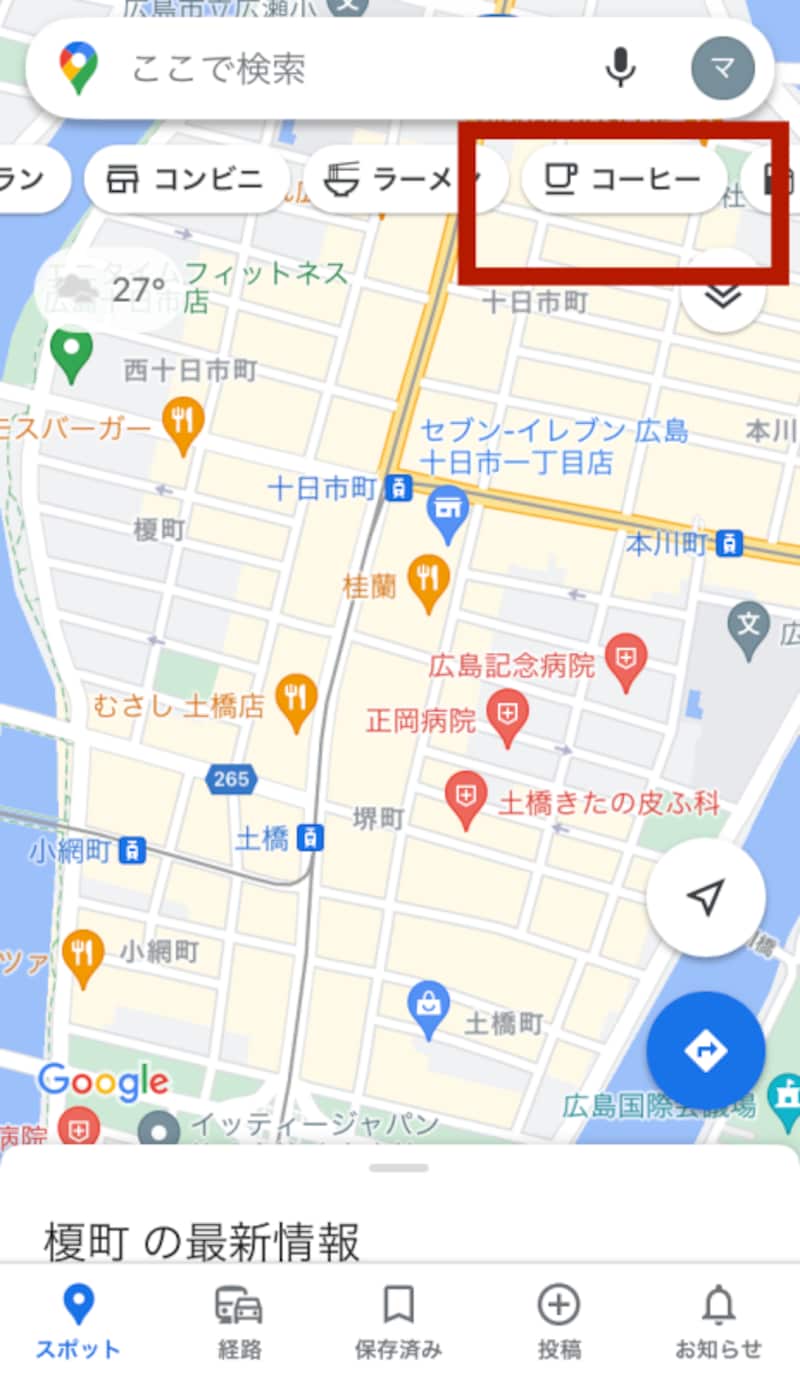Expand the 榎町 の最新情報 bottom sheet
Viewport: 800px width, 1379px height.
pos(400,1165)
